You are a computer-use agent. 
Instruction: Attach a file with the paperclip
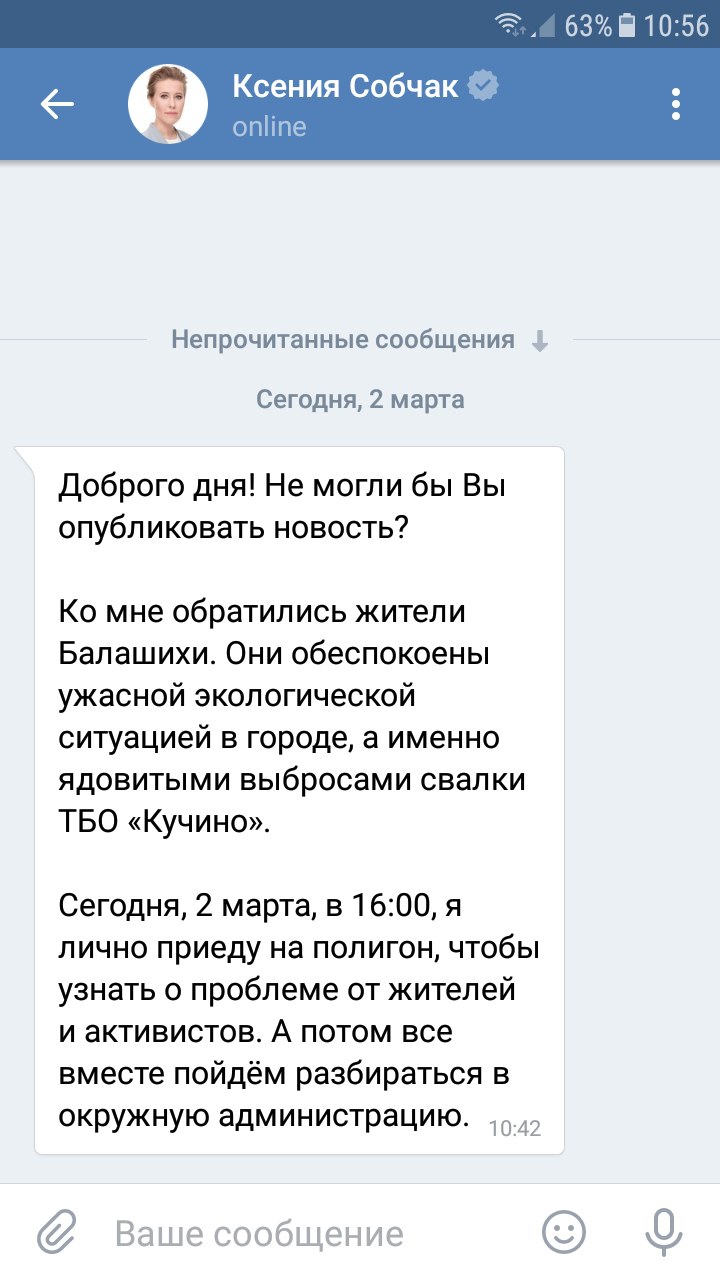(57, 1233)
